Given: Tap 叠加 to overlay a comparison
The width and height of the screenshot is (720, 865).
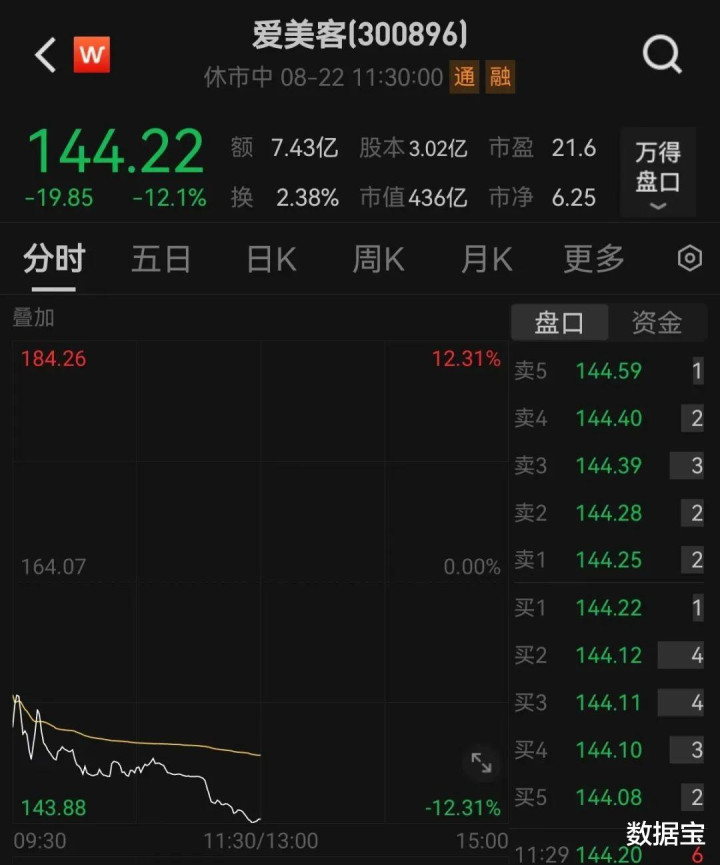Looking at the screenshot, I should coord(34,318).
